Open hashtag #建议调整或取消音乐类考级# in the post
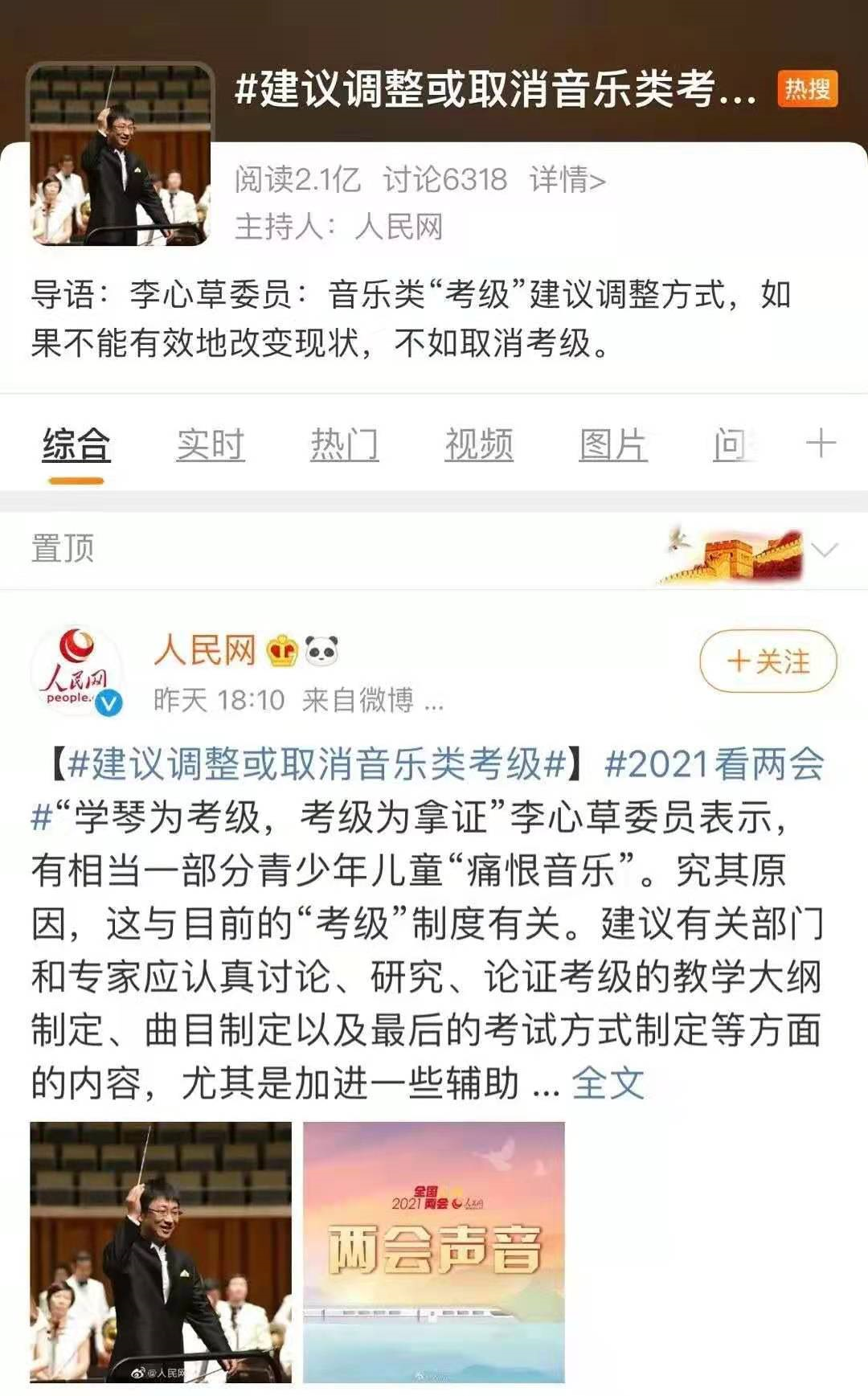Screen dimensions: 868x1396 (317, 764)
